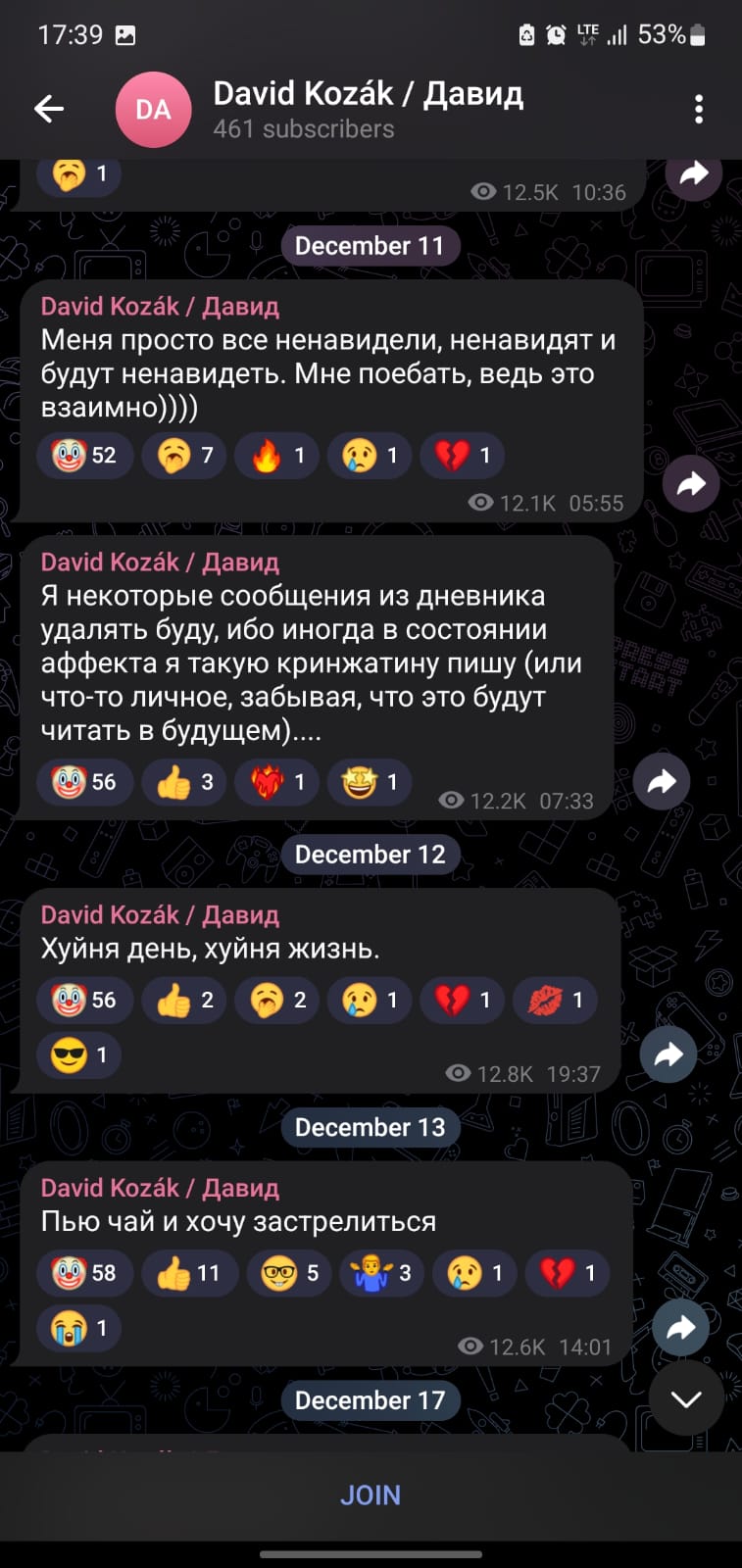Tap the kiss-mark reaction on the 19:37 post

556,1000
